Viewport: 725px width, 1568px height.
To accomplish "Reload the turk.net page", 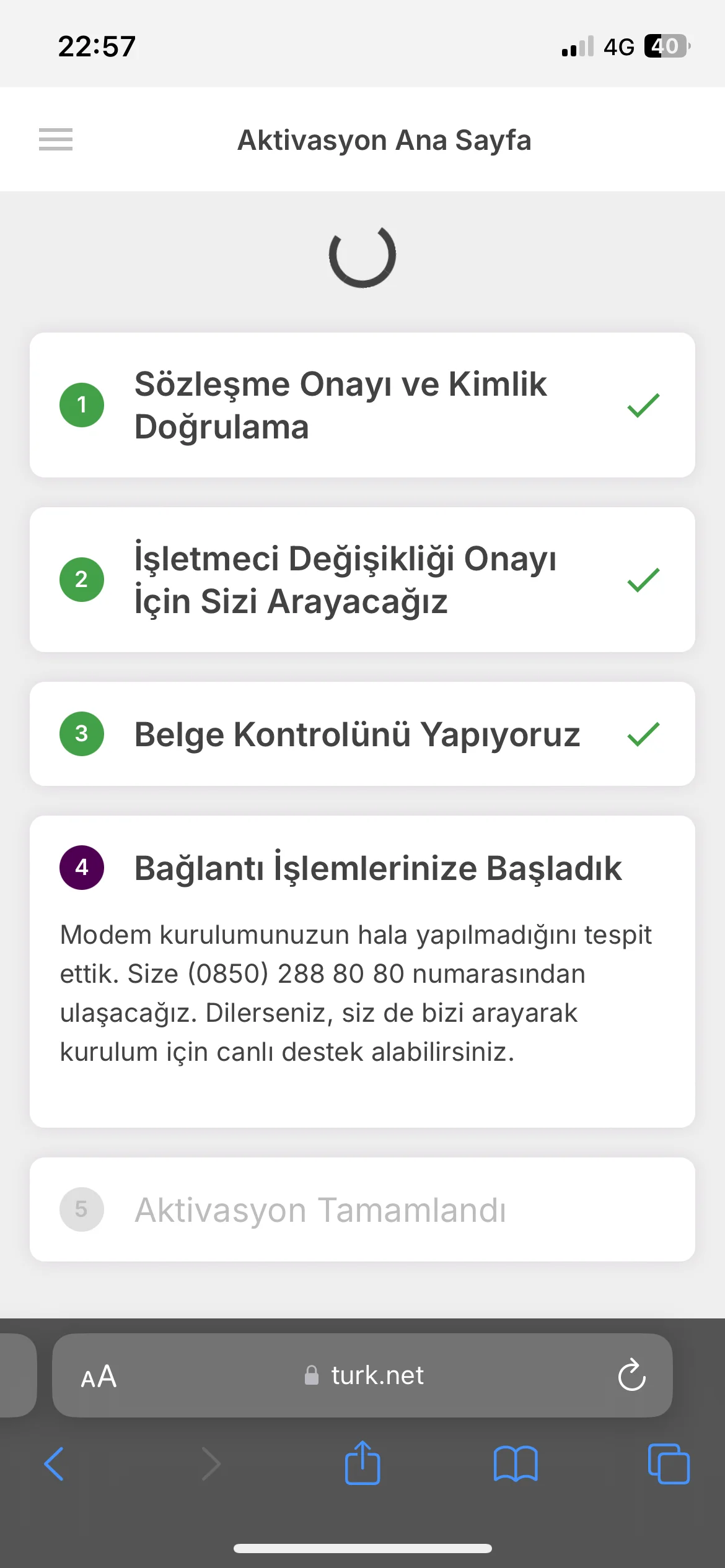I will click(631, 1375).
